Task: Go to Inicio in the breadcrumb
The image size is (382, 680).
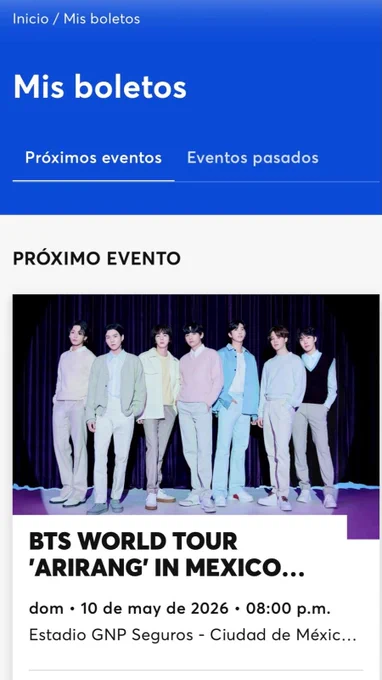Action: [30, 19]
